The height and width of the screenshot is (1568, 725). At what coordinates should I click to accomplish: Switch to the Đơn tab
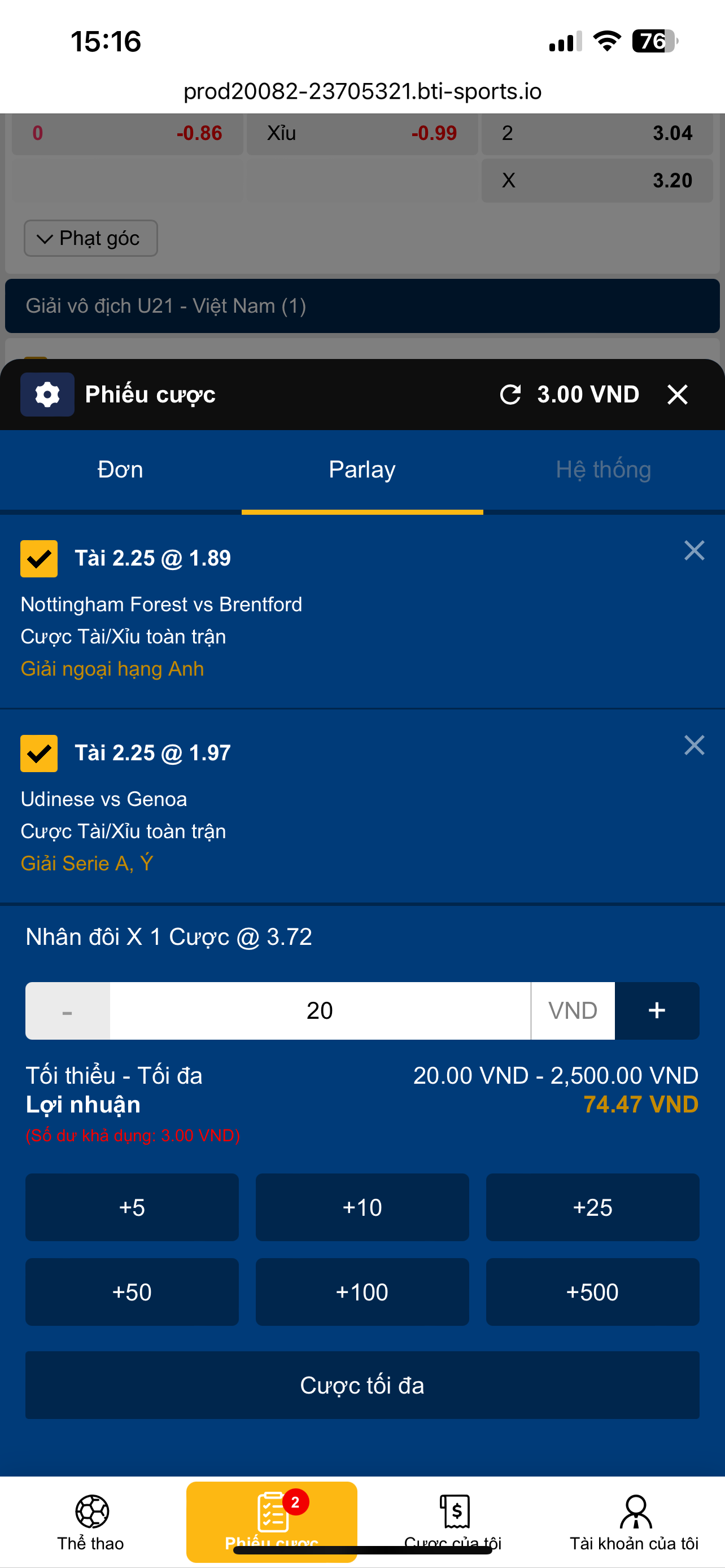[120, 470]
